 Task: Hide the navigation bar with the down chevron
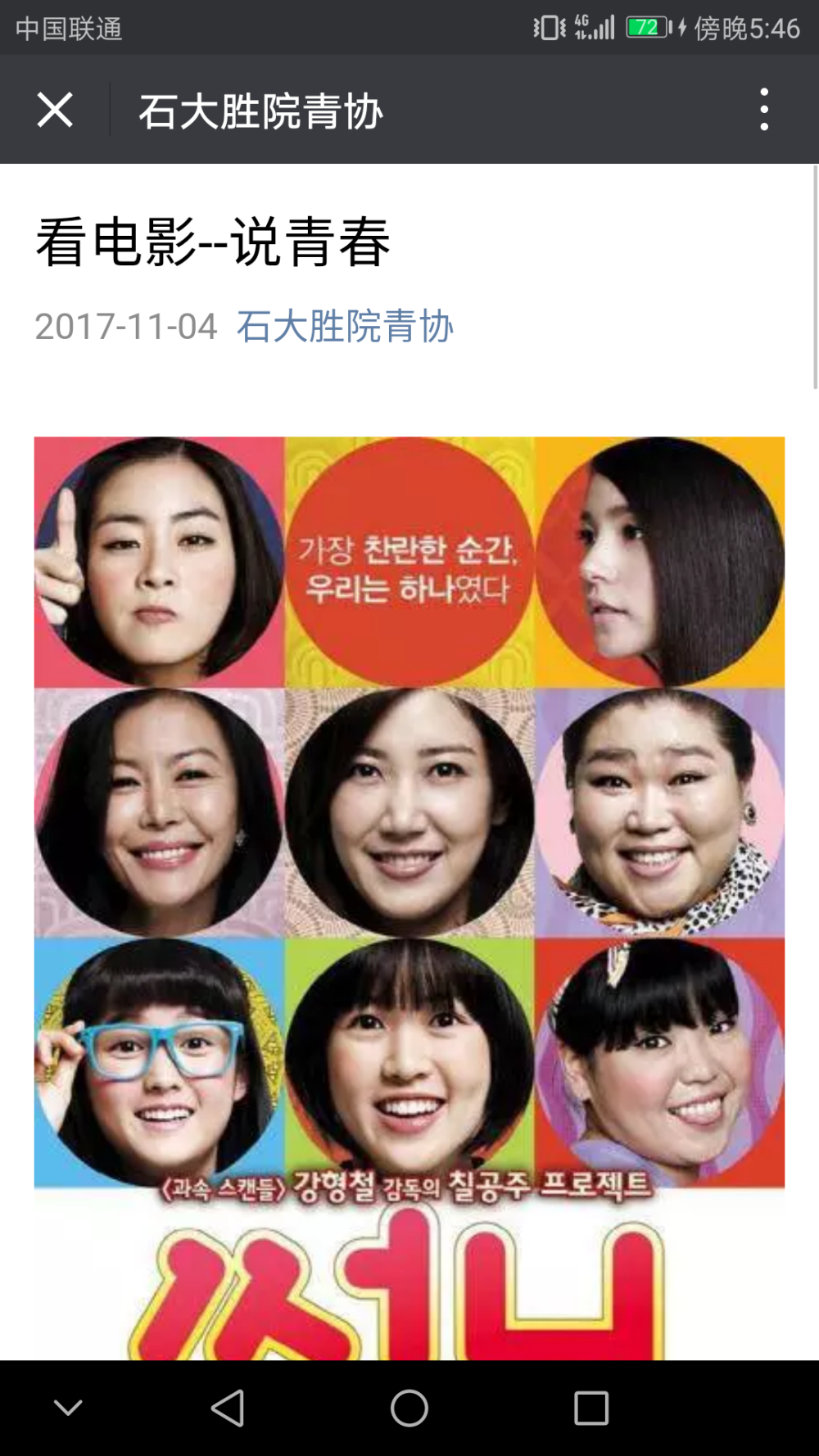[68, 1409]
